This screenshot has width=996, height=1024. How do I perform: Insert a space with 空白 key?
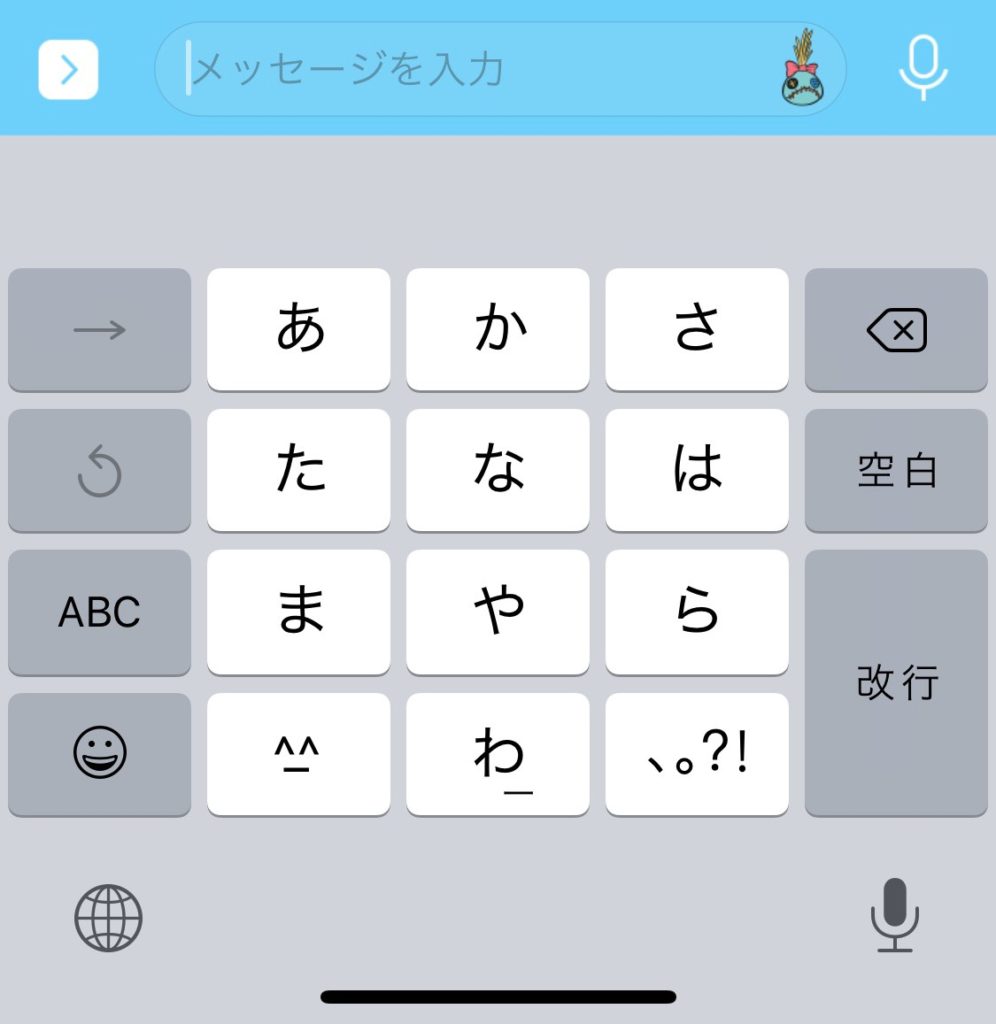click(895, 470)
